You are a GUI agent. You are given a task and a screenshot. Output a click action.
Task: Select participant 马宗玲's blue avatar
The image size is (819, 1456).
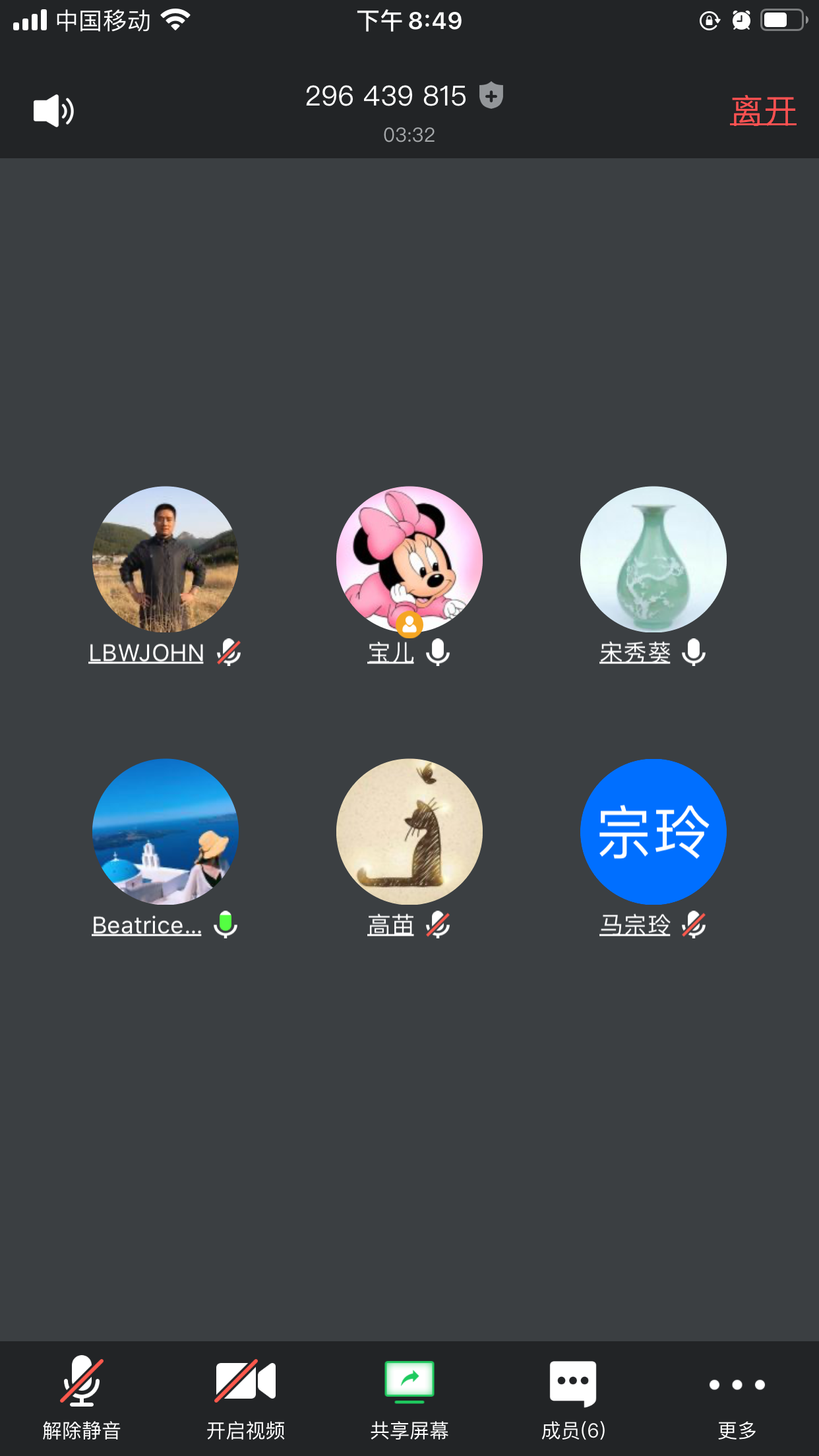click(653, 832)
